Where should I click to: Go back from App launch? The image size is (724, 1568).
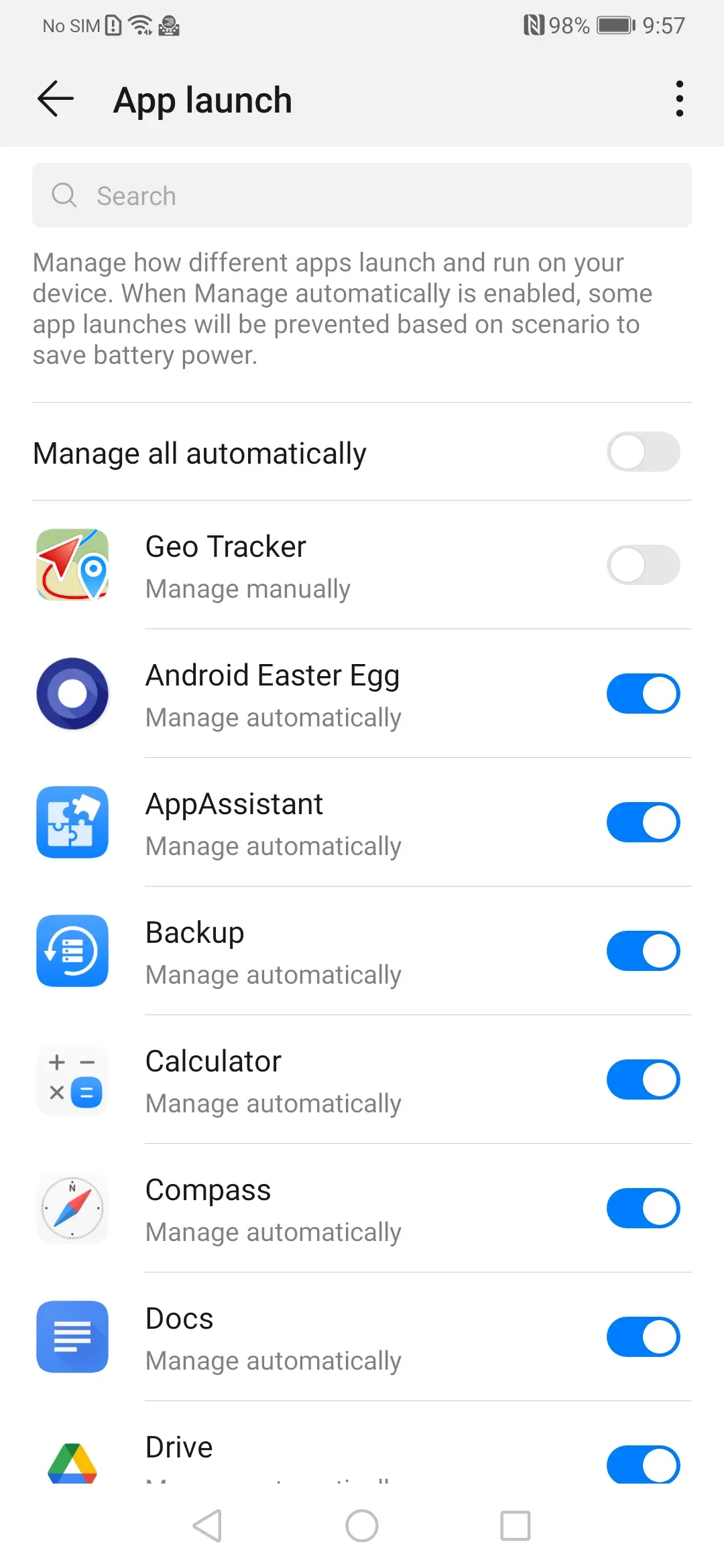coord(56,99)
